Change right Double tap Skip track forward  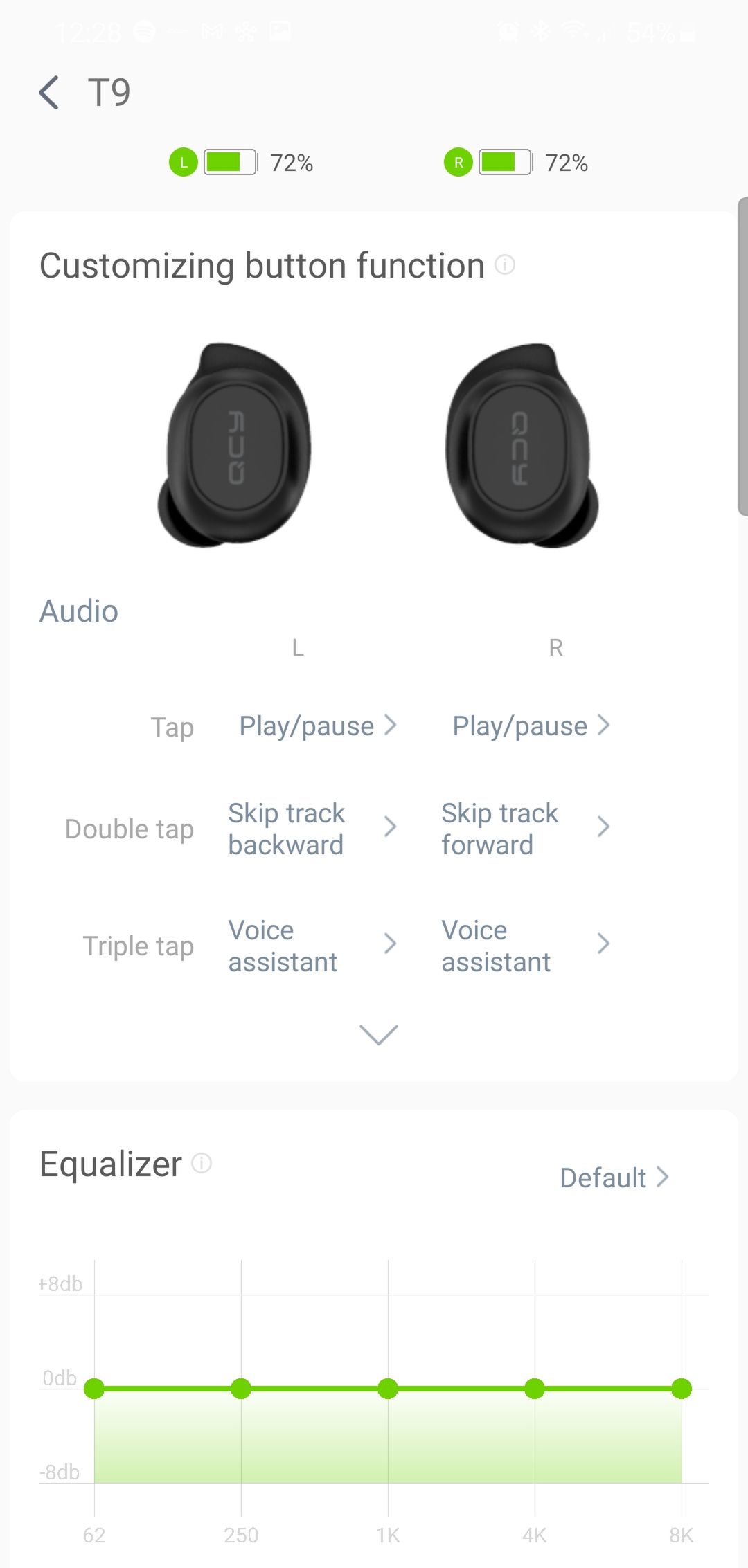[x=526, y=828]
